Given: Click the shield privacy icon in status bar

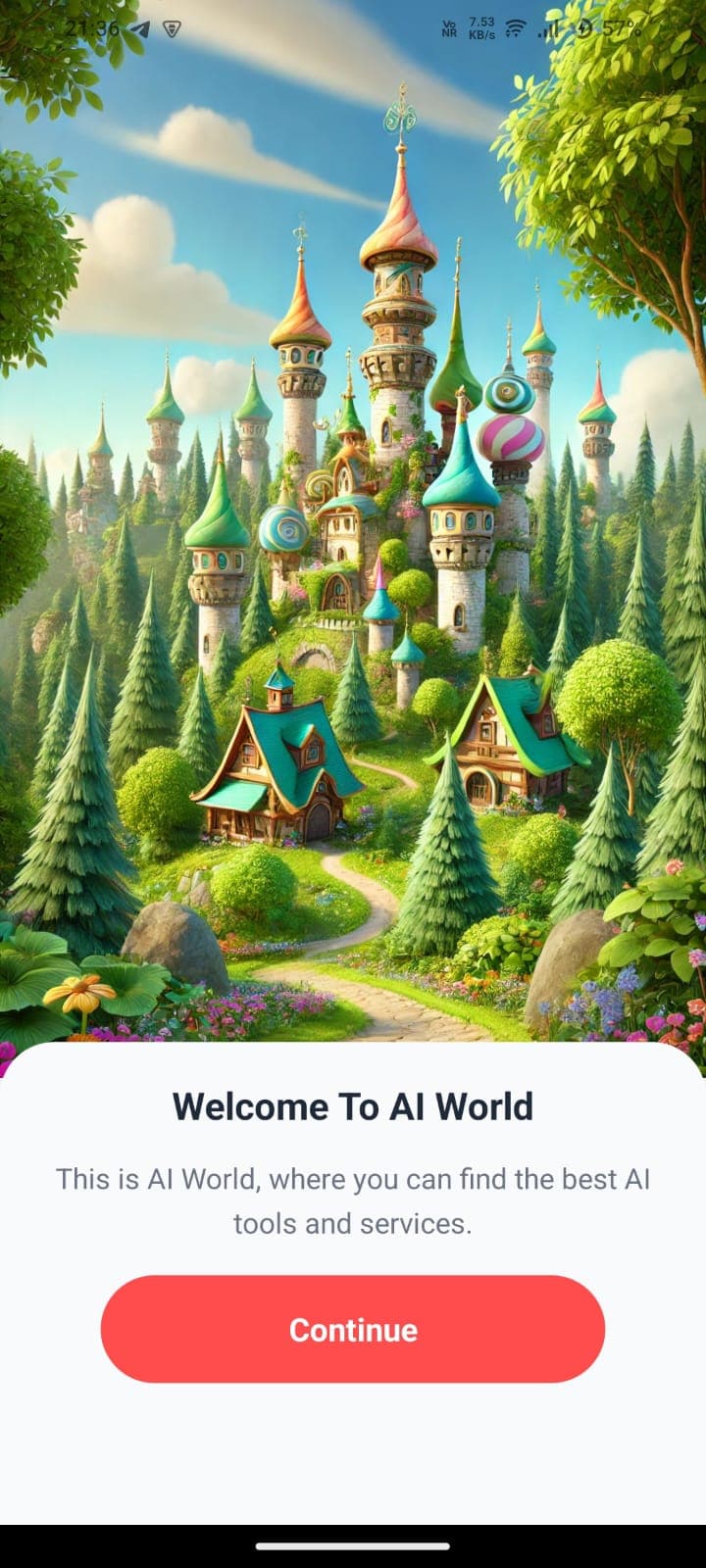Looking at the screenshot, I should (171, 27).
